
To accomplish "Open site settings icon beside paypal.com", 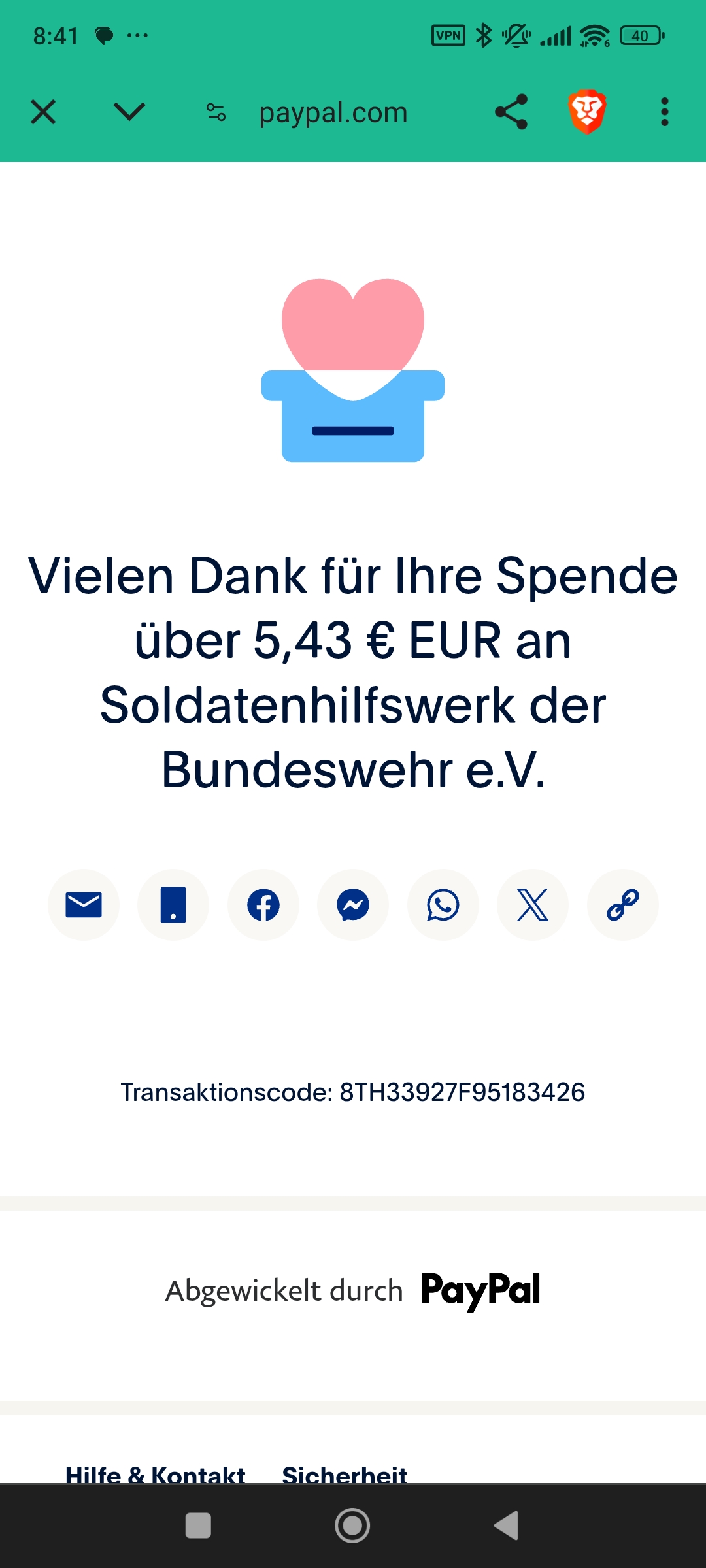I will click(216, 112).
